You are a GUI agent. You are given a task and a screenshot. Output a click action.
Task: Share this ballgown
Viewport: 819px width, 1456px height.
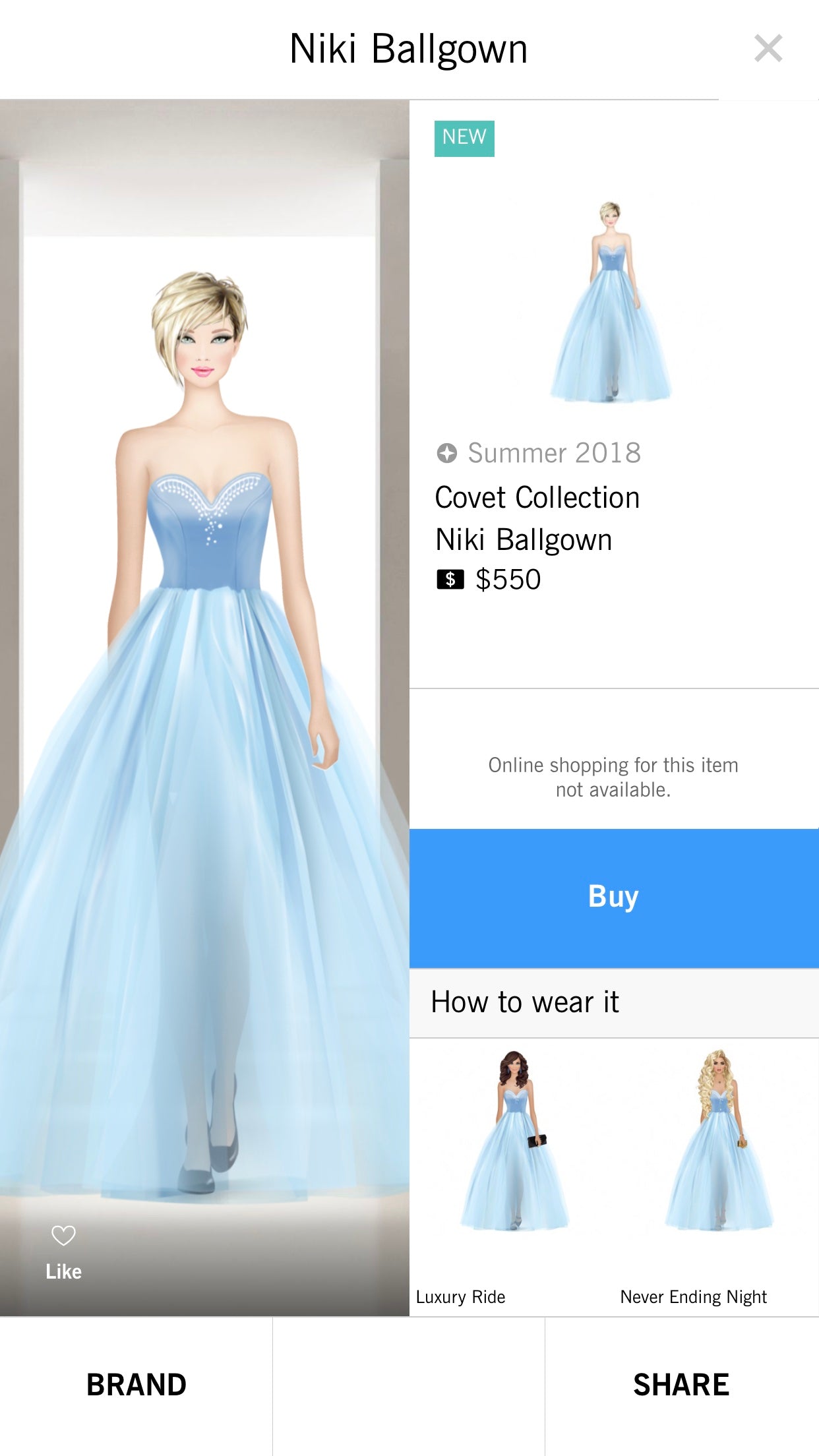coord(681,1385)
